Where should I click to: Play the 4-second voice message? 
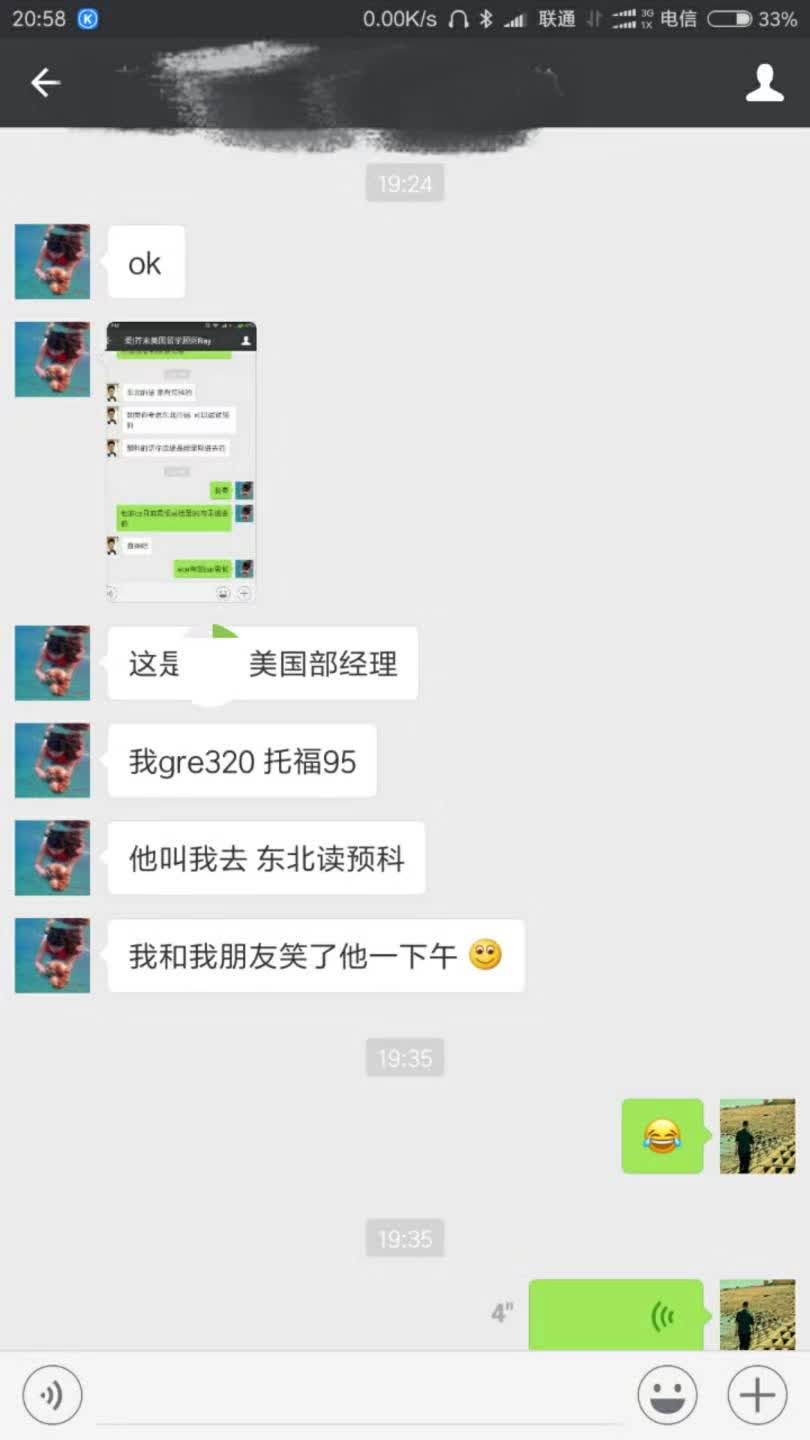coord(615,1315)
